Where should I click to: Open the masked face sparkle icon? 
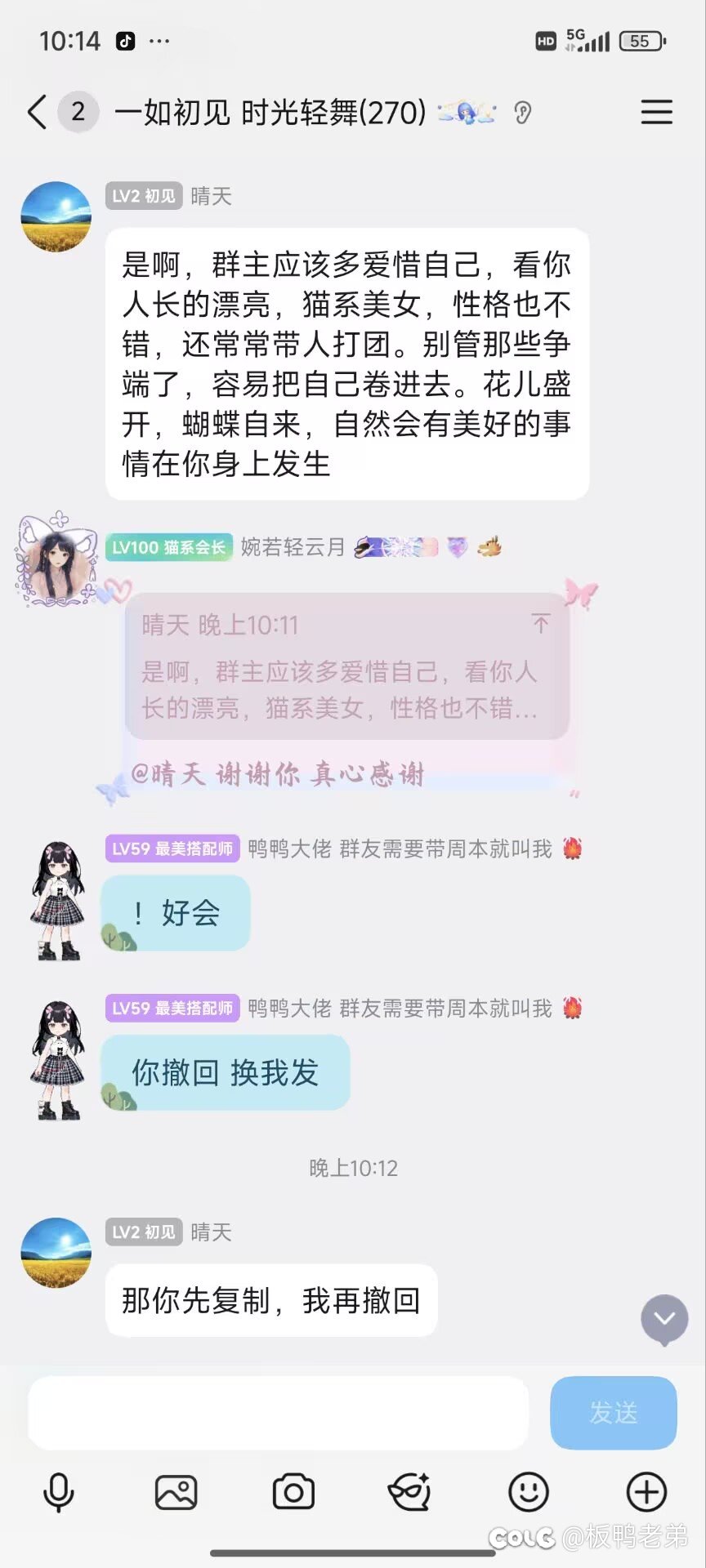pyautogui.click(x=409, y=1493)
